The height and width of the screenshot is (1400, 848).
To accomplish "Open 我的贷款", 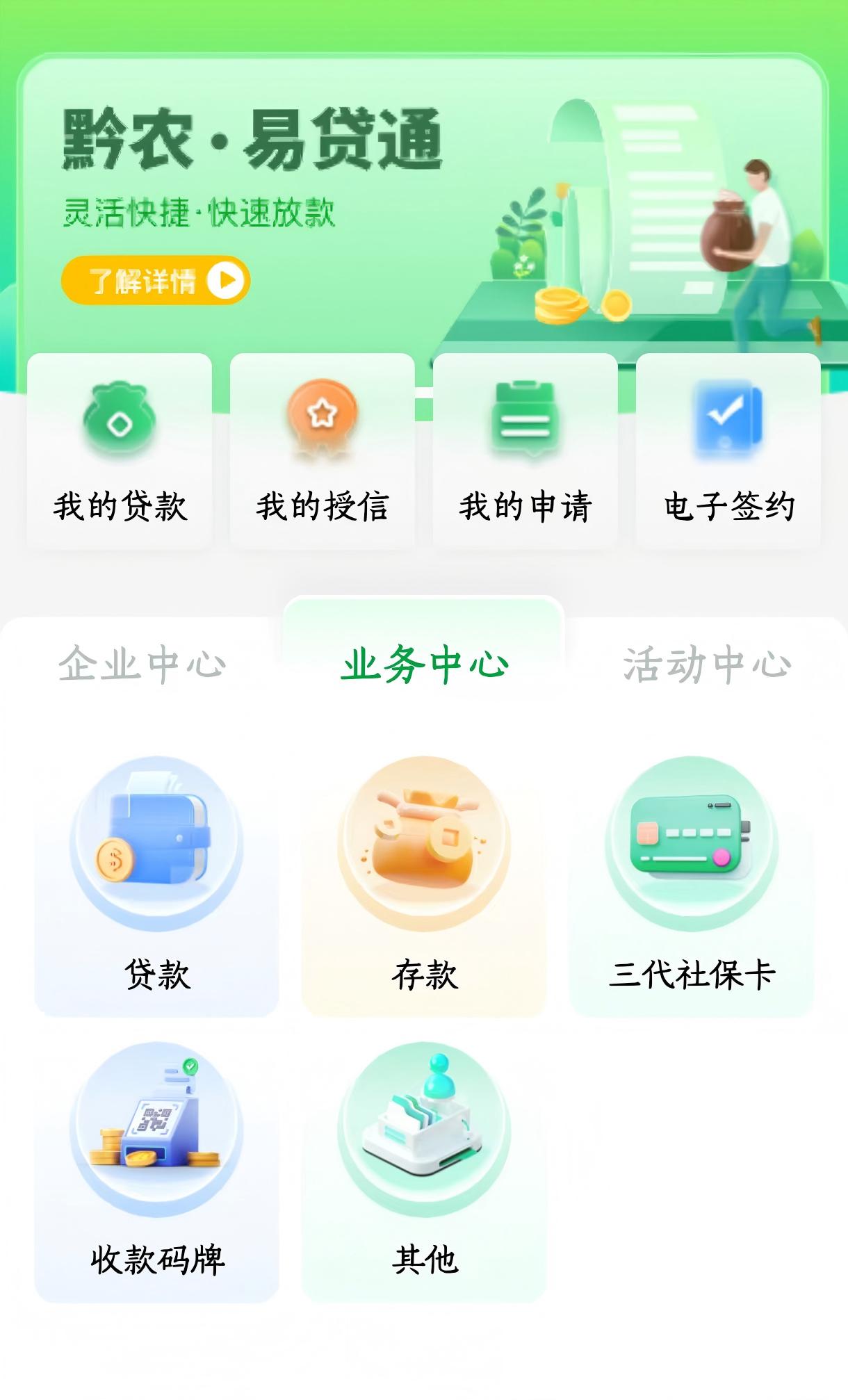I will 120,451.
